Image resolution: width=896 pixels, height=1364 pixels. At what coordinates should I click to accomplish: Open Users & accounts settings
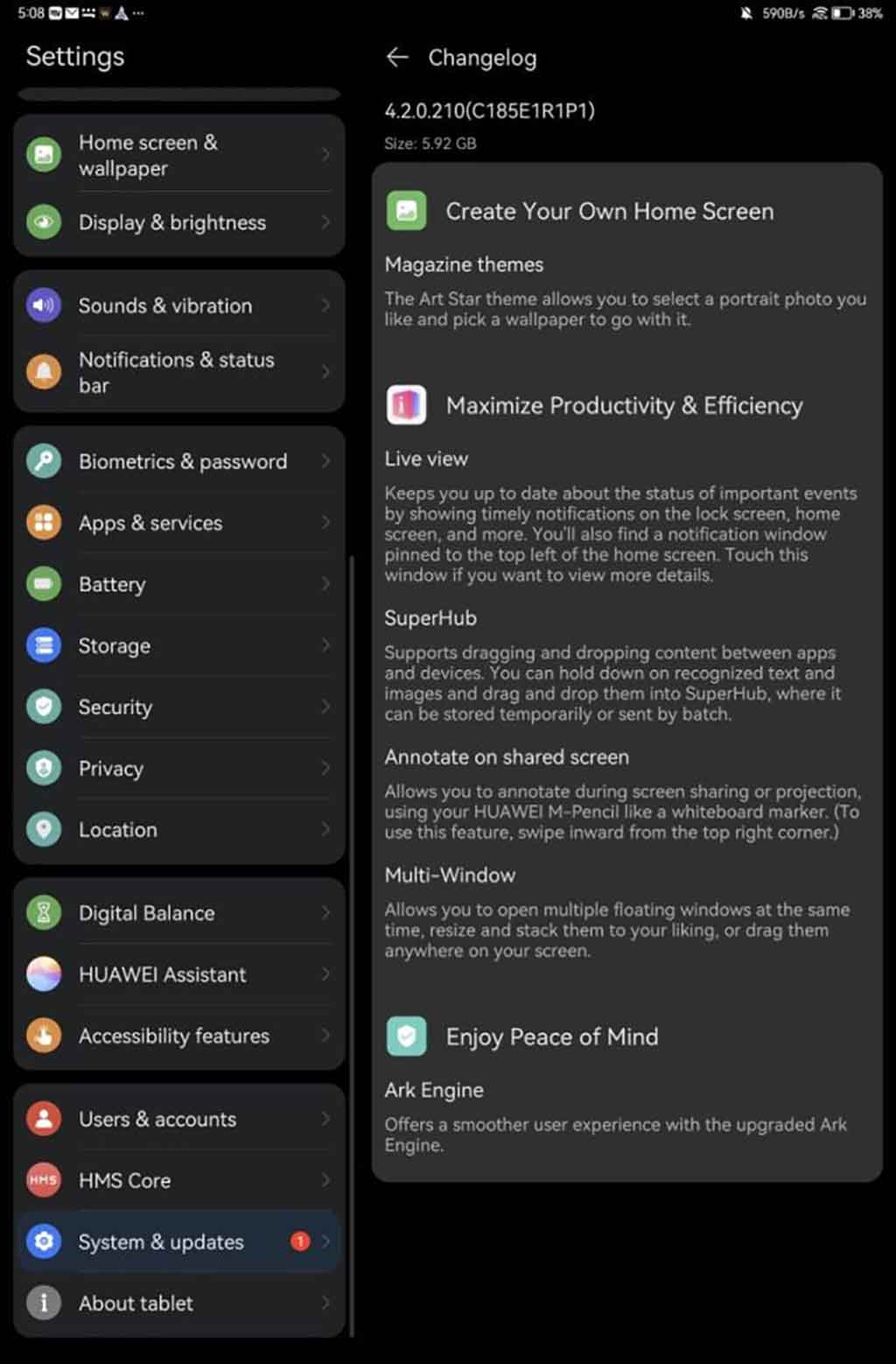pyautogui.click(x=178, y=1119)
